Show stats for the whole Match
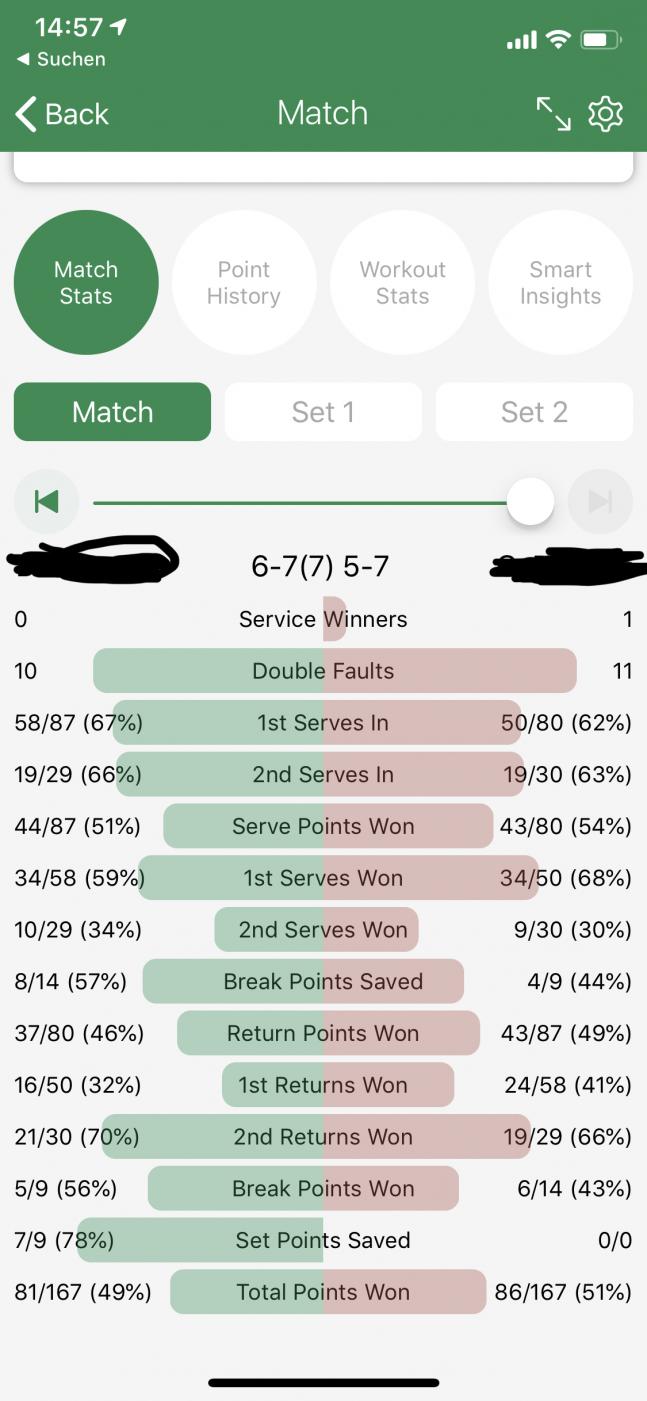 coord(112,412)
